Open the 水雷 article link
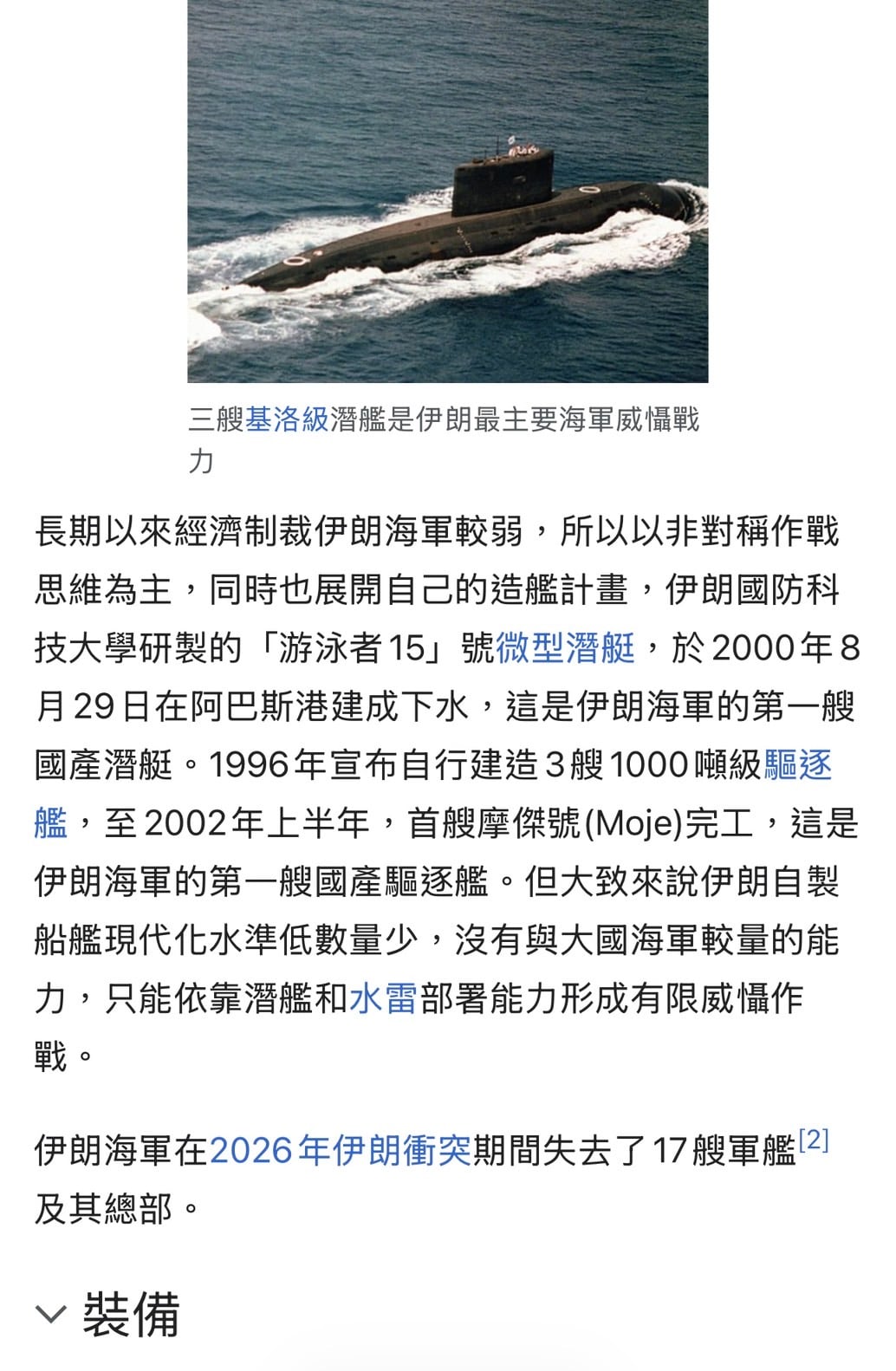Viewport: 896px width, 1371px height. [383, 999]
